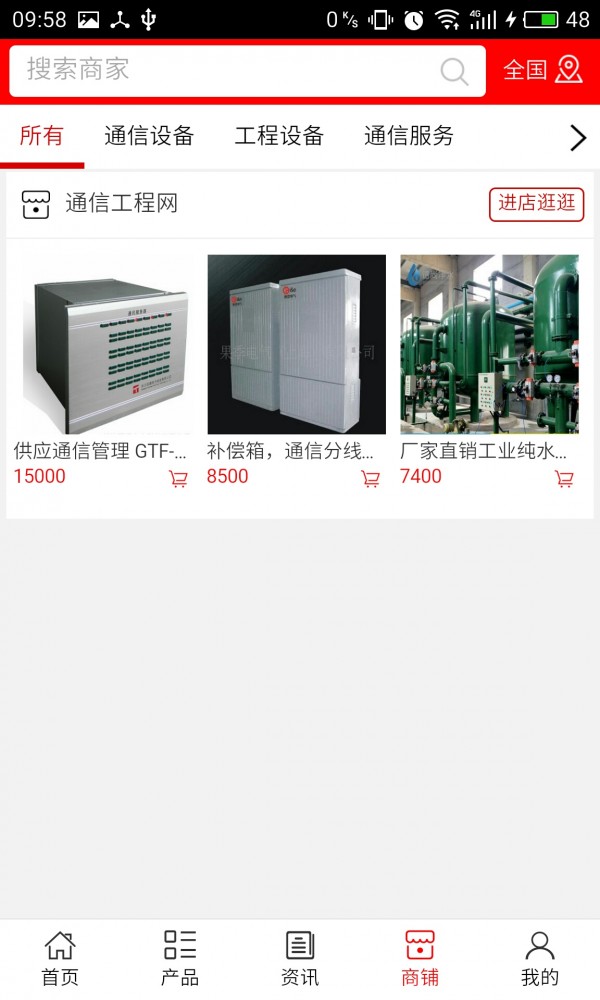The width and height of the screenshot is (600, 1000).
Task: Select the 所有 category tab
Action: pyautogui.click(x=41, y=136)
